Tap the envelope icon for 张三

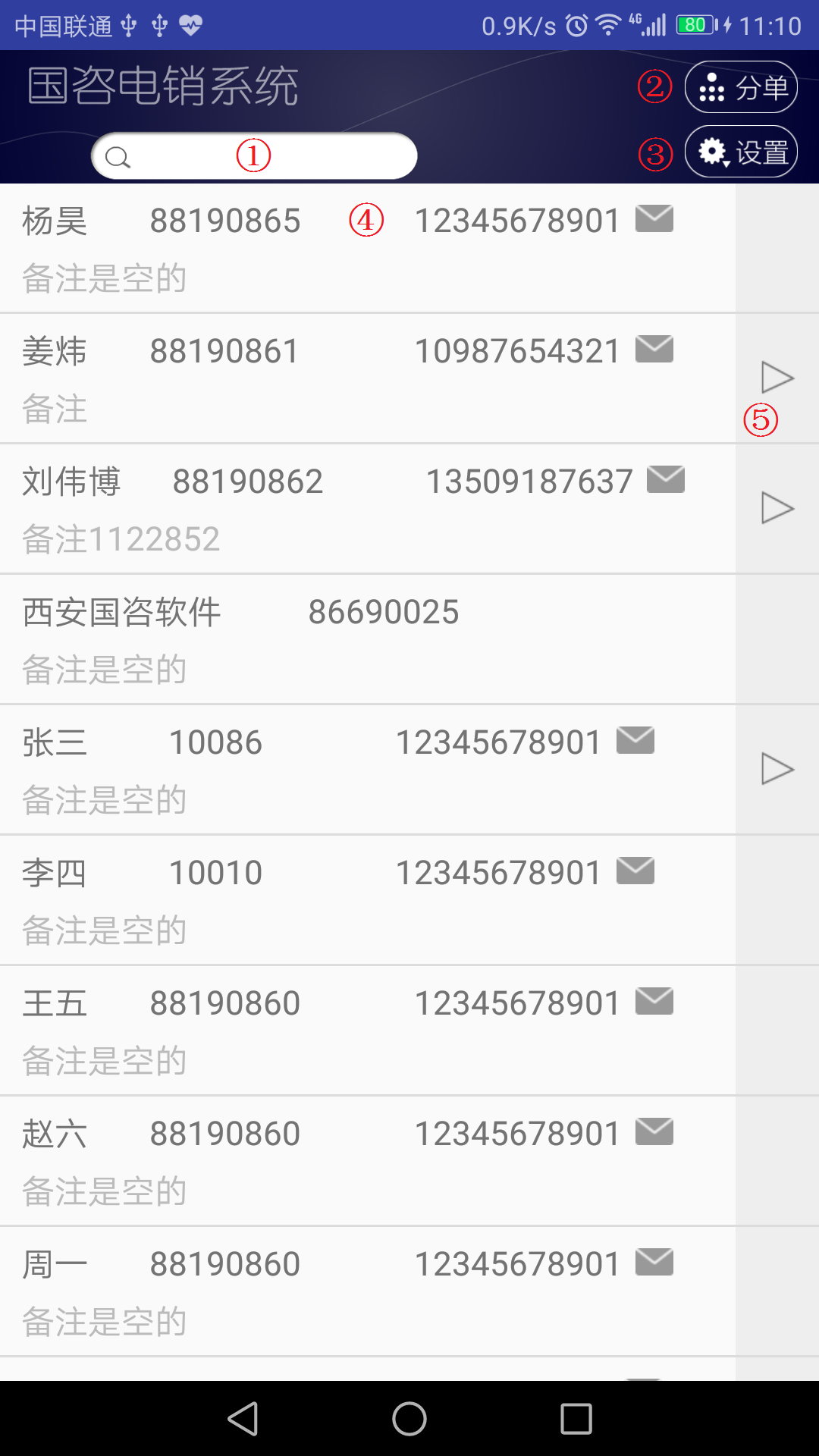[x=635, y=741]
